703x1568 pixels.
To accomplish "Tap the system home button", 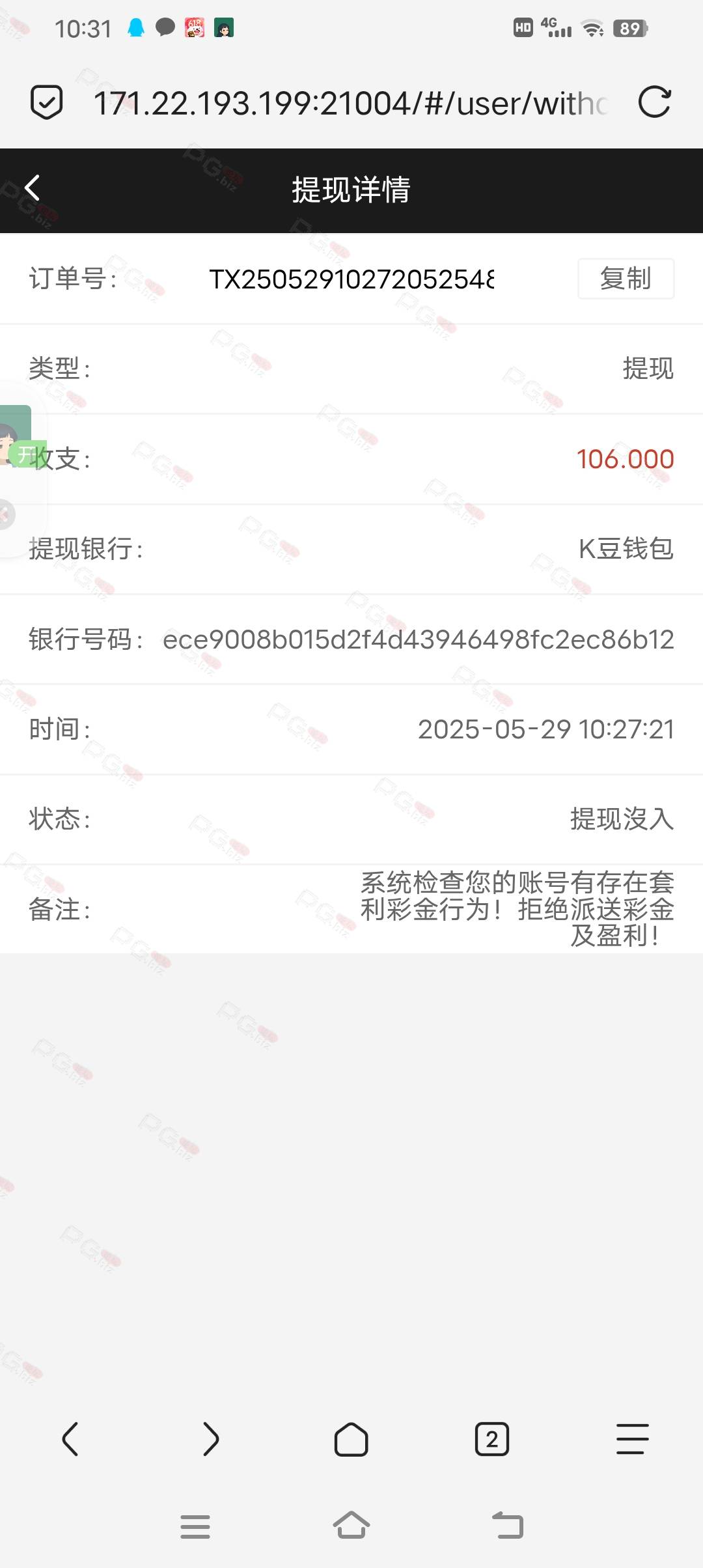I will (x=351, y=1525).
